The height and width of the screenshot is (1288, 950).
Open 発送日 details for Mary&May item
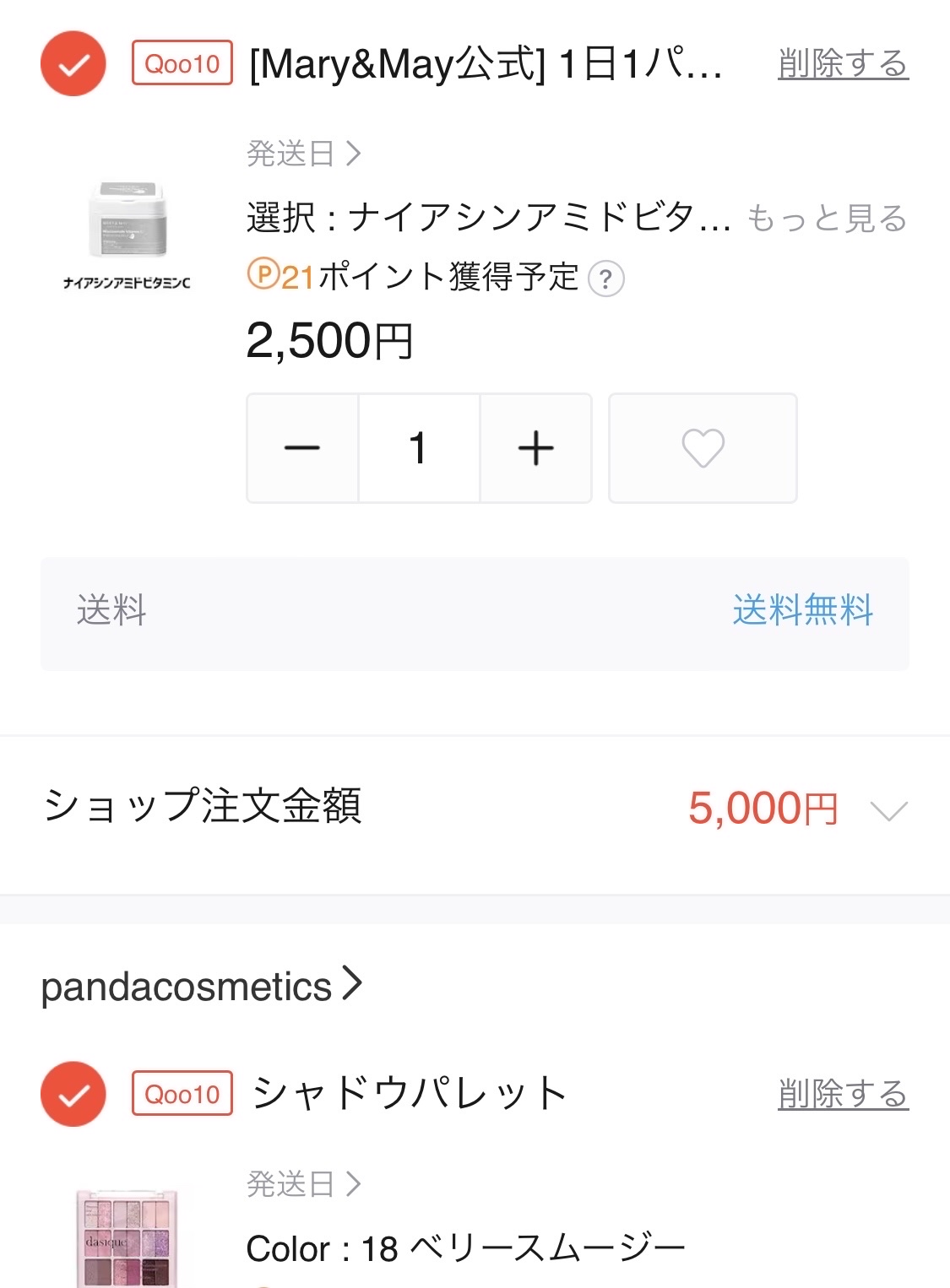304,154
